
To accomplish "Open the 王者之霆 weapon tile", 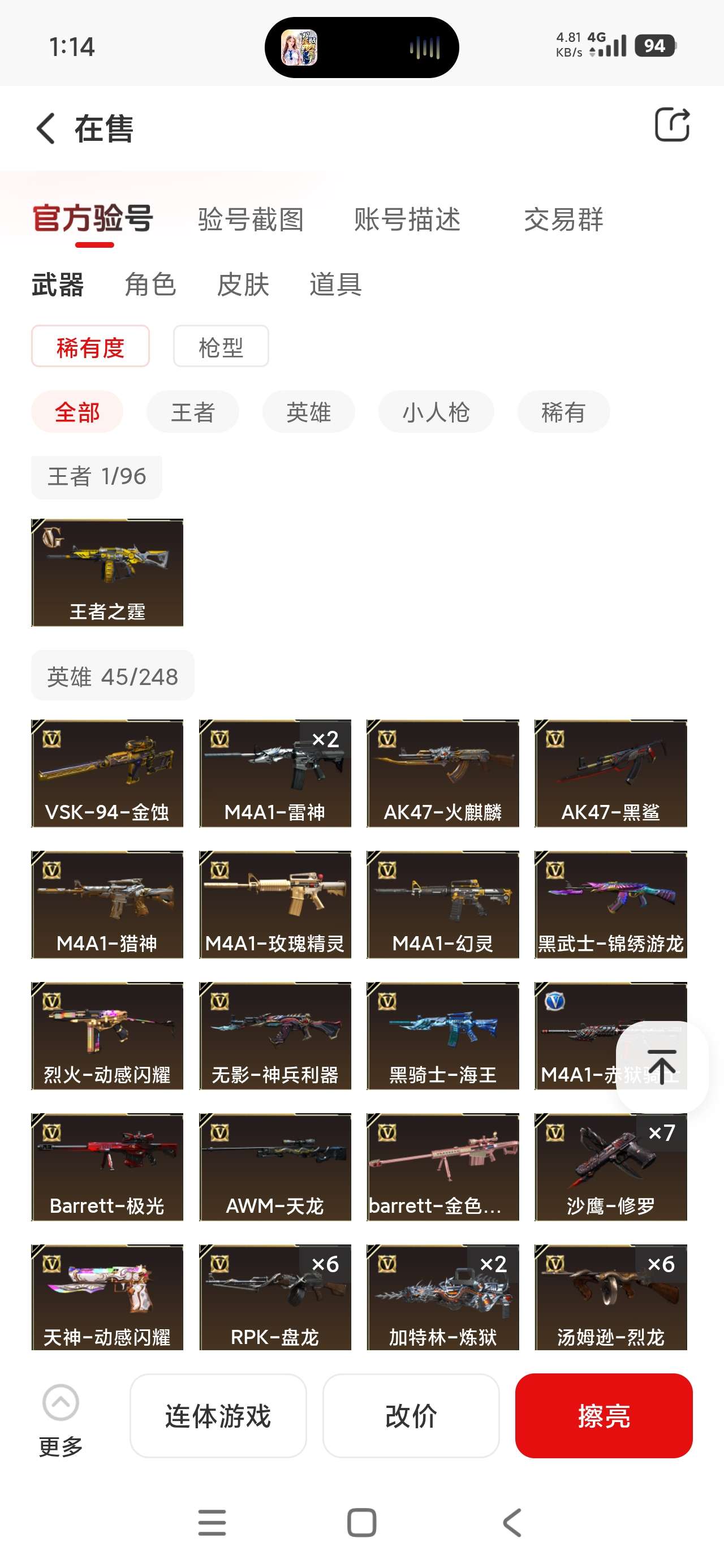I will 107,572.
